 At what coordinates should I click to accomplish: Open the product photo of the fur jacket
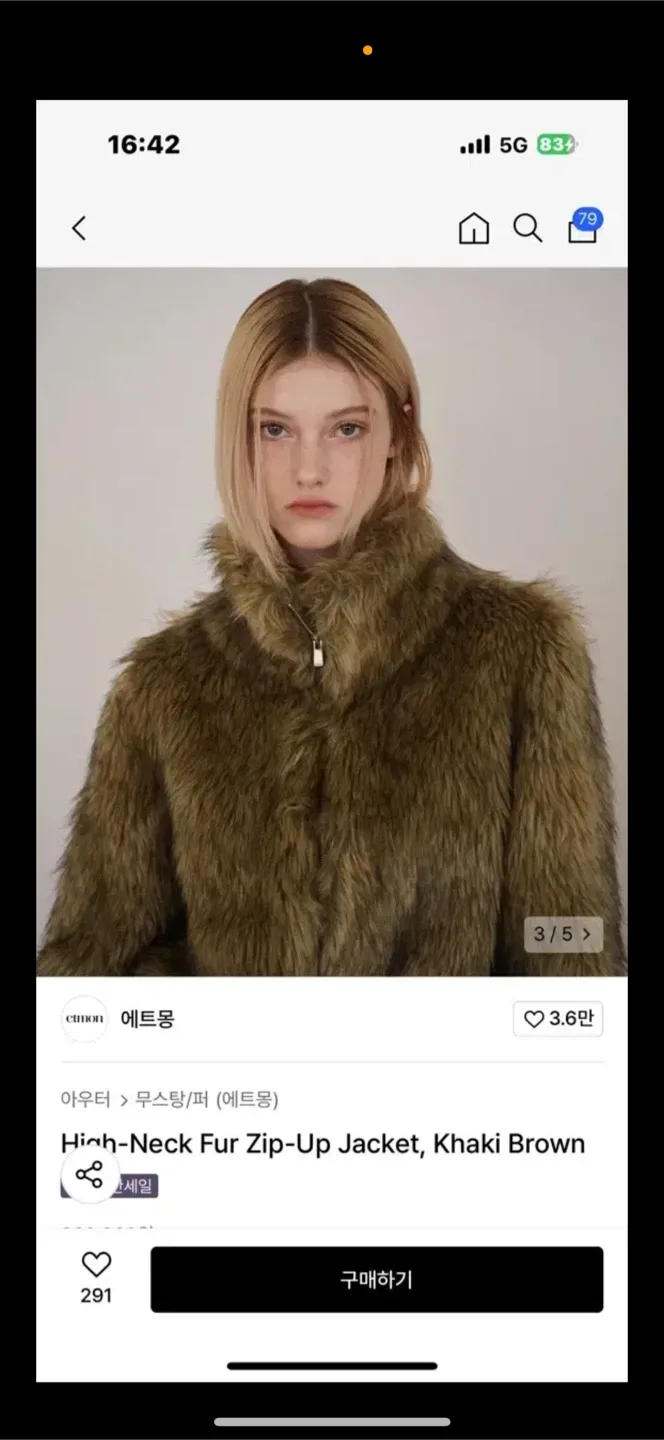tap(331, 620)
